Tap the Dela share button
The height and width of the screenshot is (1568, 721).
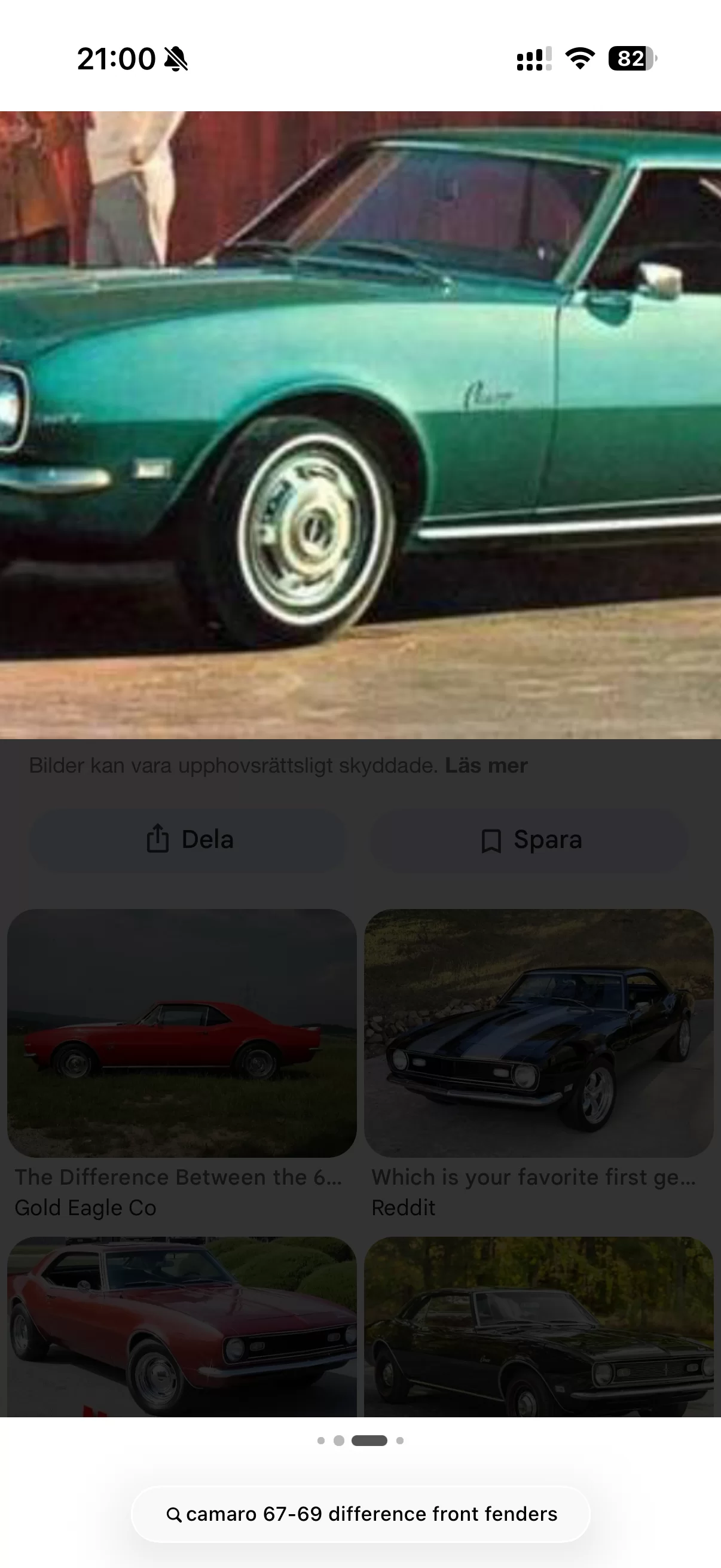[188, 840]
